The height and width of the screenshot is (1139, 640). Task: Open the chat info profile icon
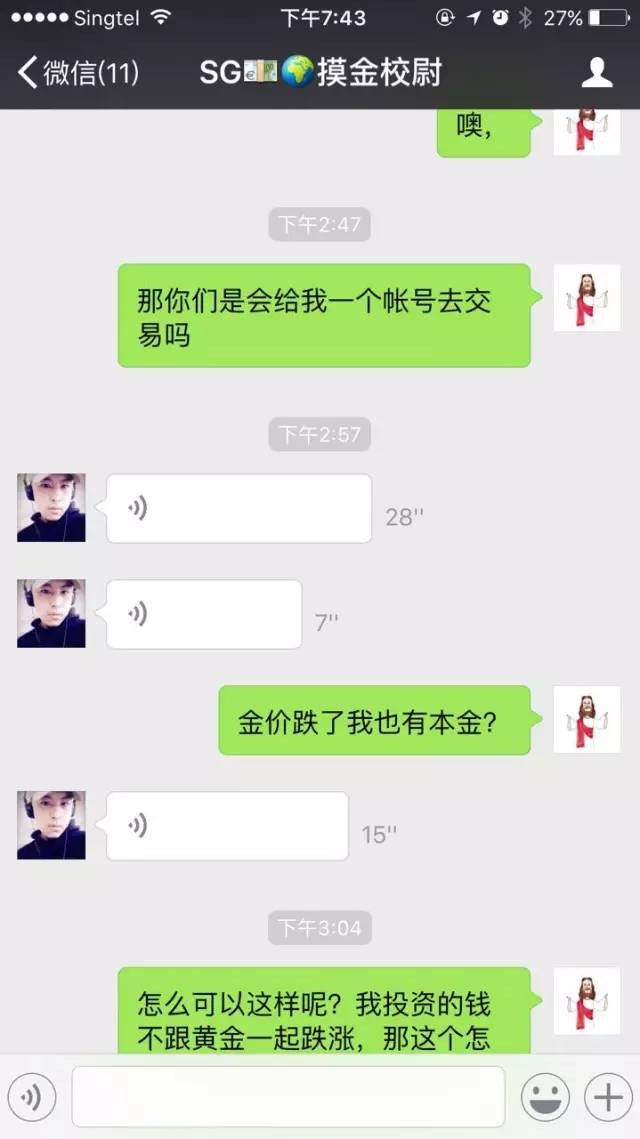pyautogui.click(x=597, y=72)
